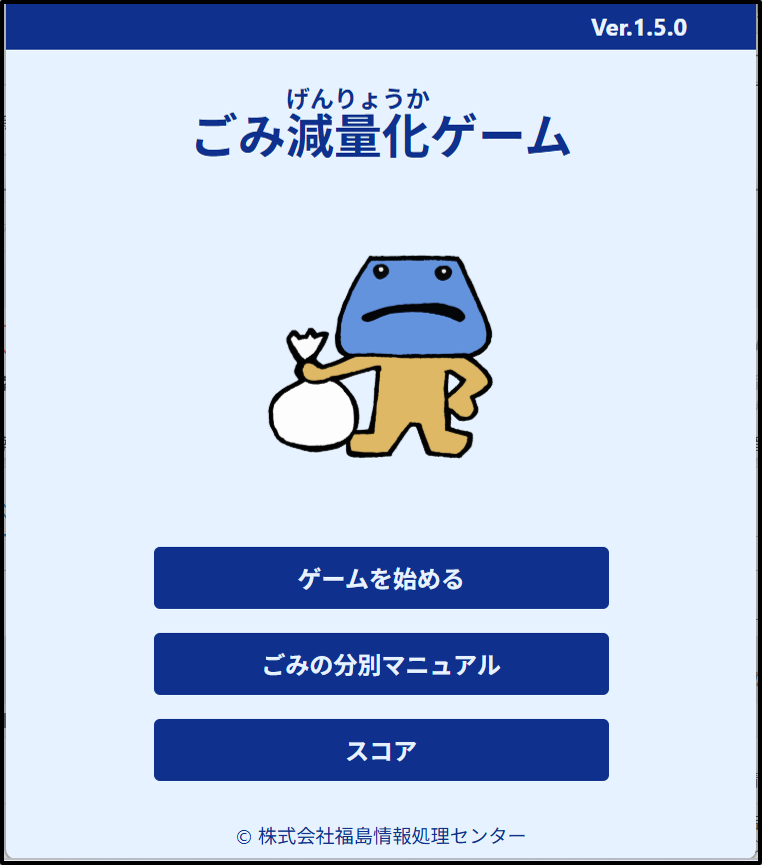The height and width of the screenshot is (865, 762).
Task: Click the mascot's right eye
Action: tap(443, 273)
